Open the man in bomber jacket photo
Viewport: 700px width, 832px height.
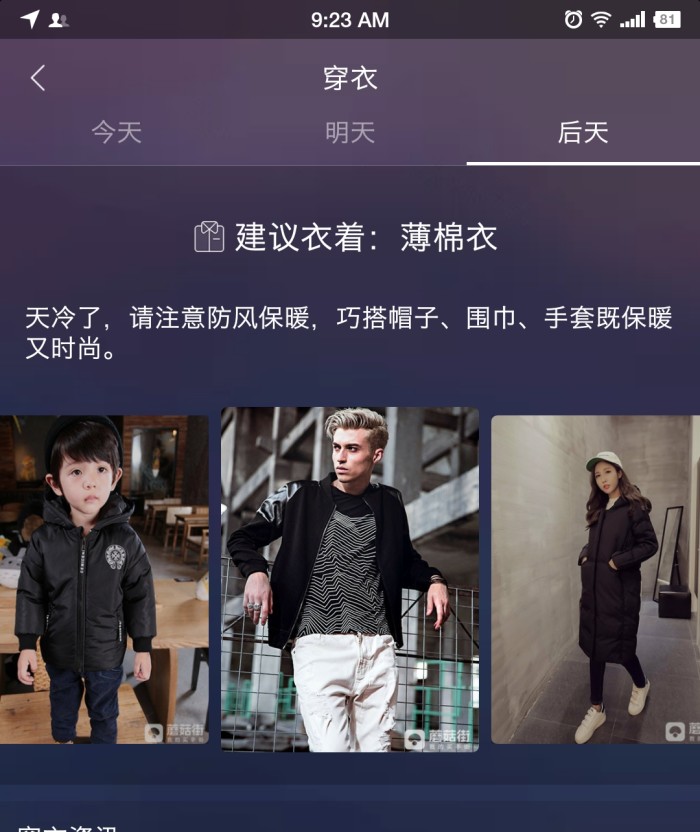coord(350,579)
